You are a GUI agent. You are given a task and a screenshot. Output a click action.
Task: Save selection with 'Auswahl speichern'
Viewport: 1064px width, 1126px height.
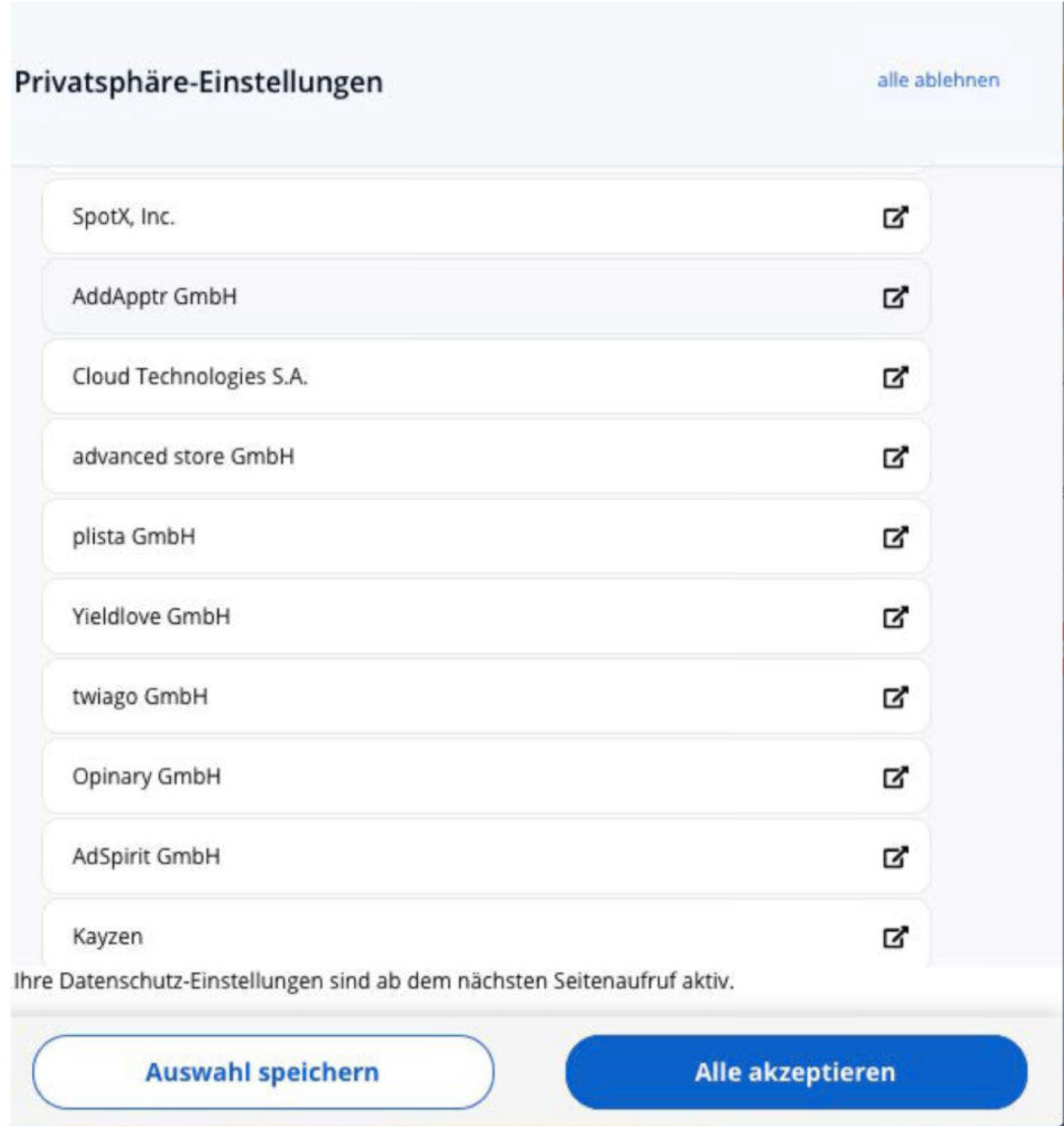click(263, 1072)
